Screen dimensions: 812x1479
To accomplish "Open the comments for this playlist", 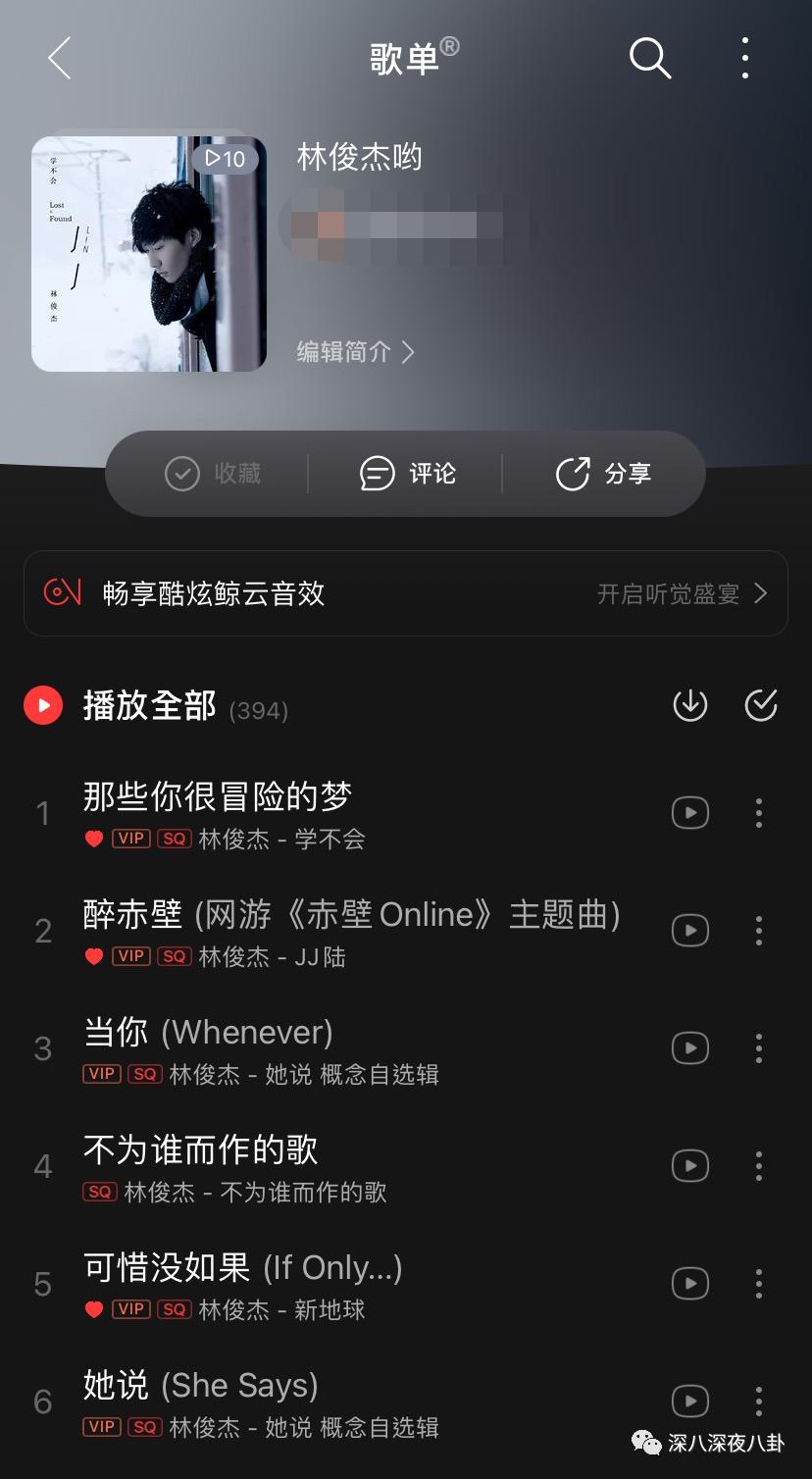I will click(408, 474).
